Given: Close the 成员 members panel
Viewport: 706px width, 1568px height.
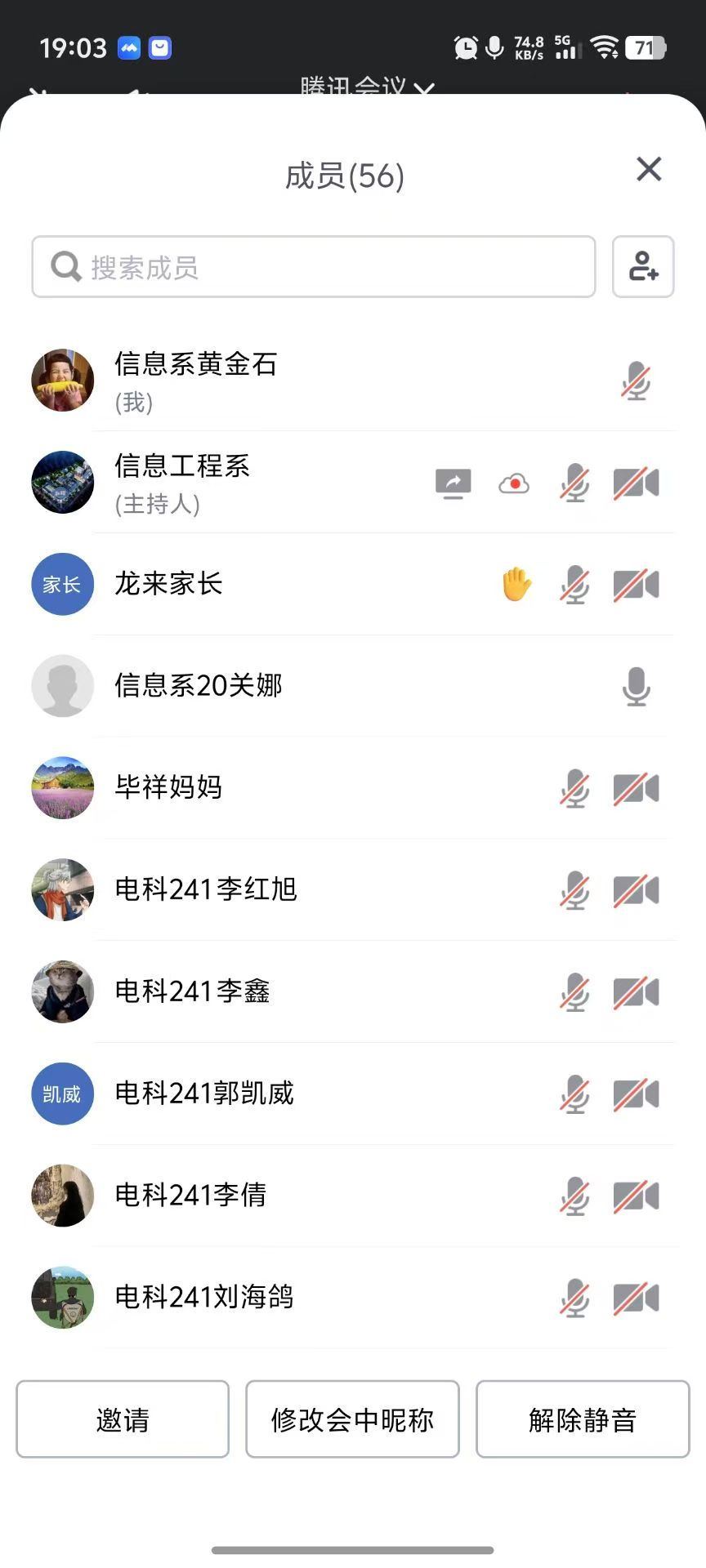Looking at the screenshot, I should (649, 170).
